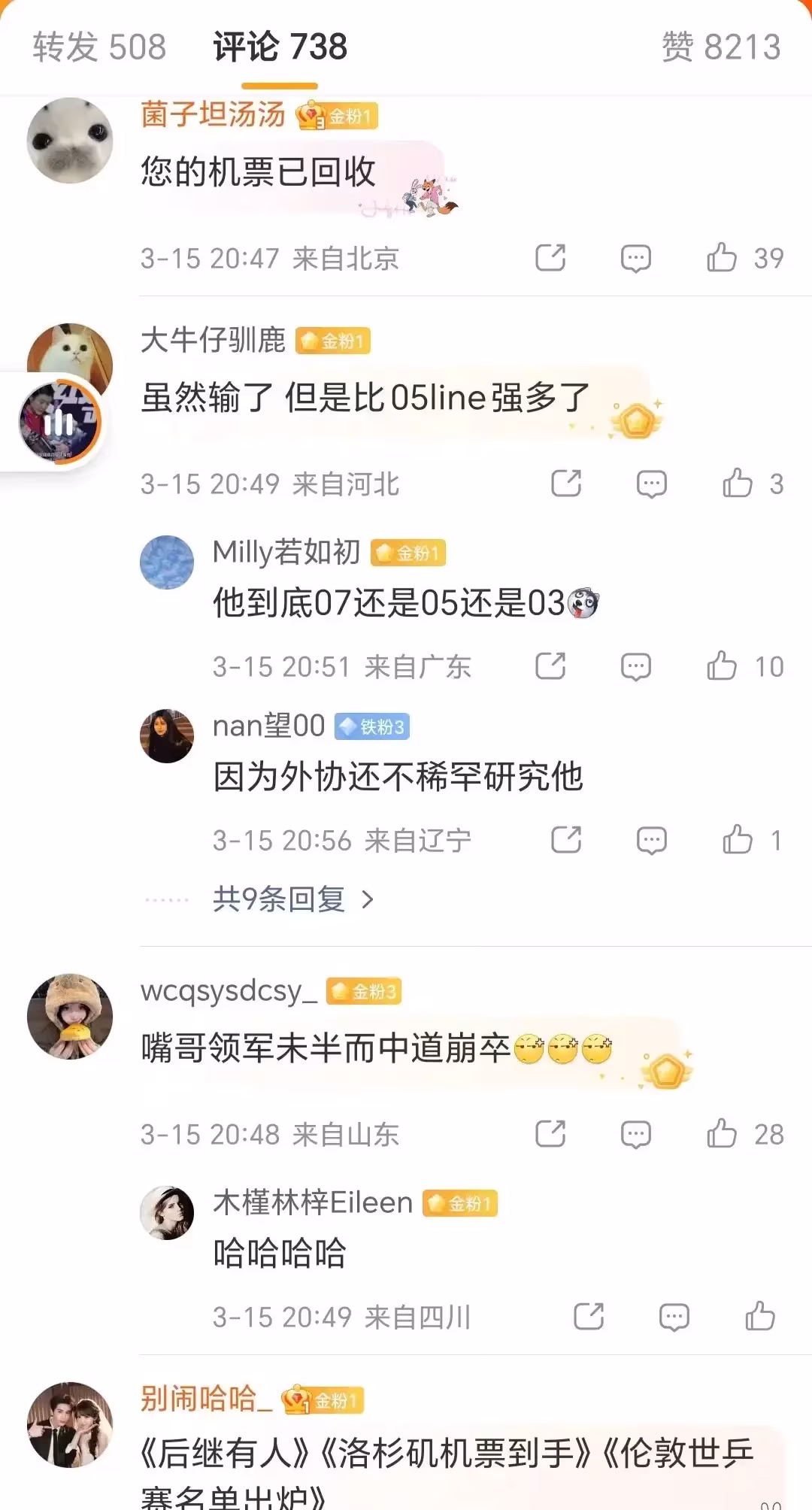The image size is (812, 1510).
Task: Switch to the 赞 8213 tab
Action: click(x=720, y=47)
